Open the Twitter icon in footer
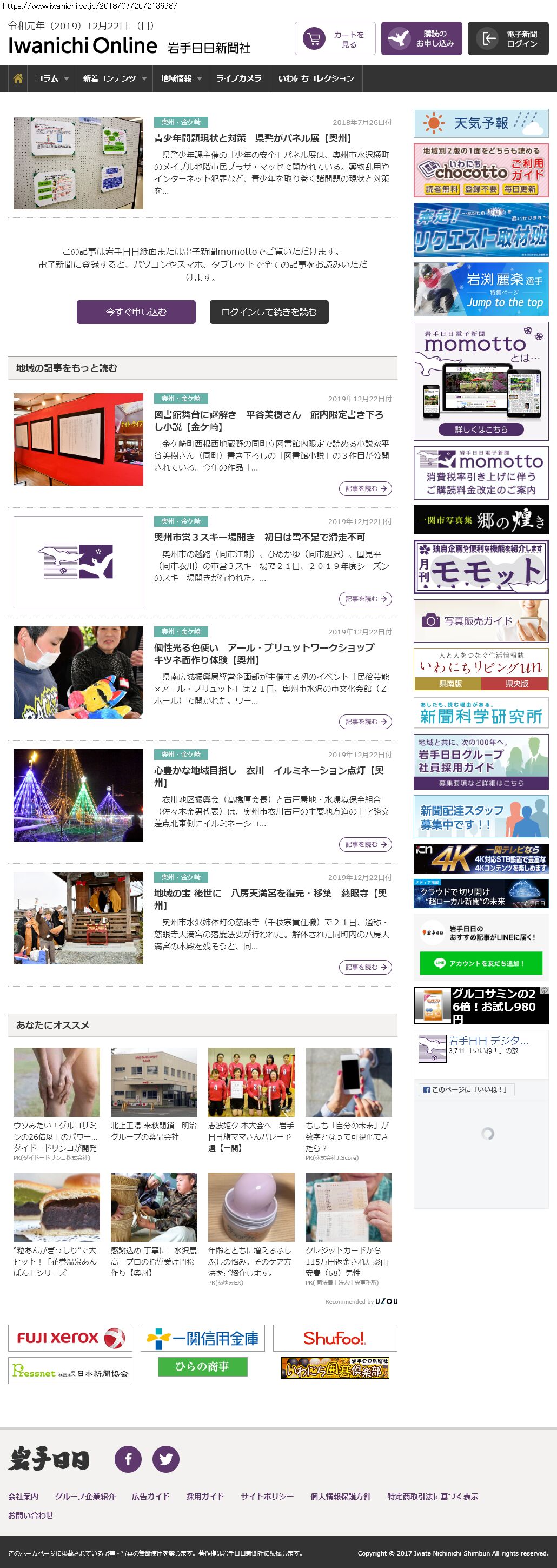This screenshot has width=557, height=1568. (x=165, y=1459)
